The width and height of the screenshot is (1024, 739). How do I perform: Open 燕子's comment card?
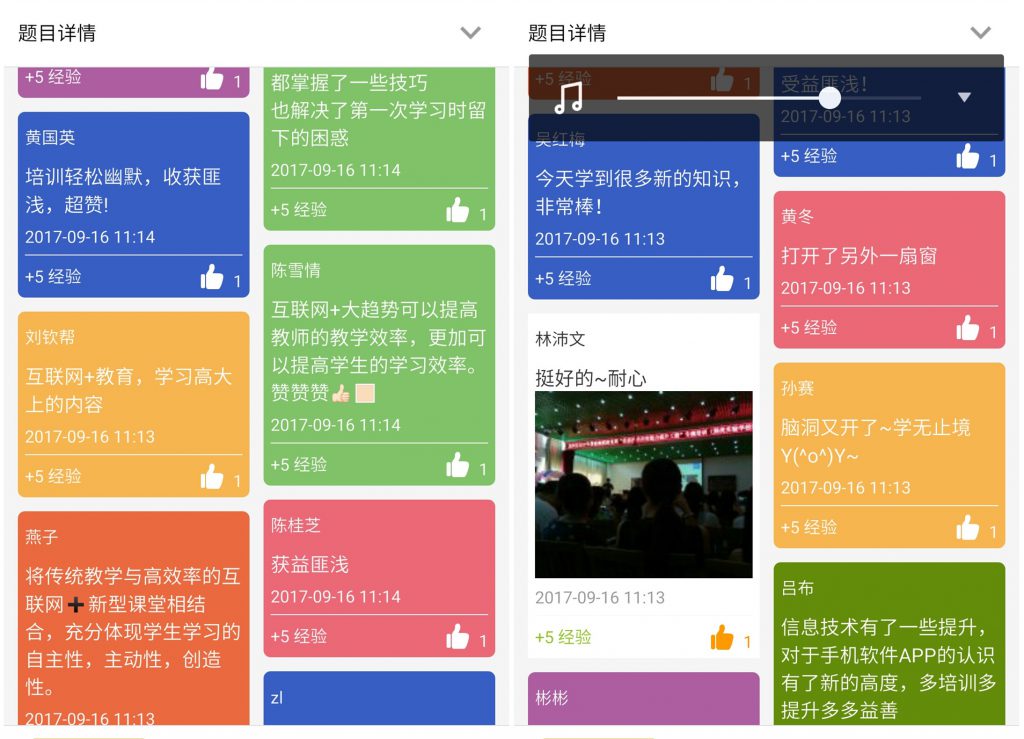133,618
